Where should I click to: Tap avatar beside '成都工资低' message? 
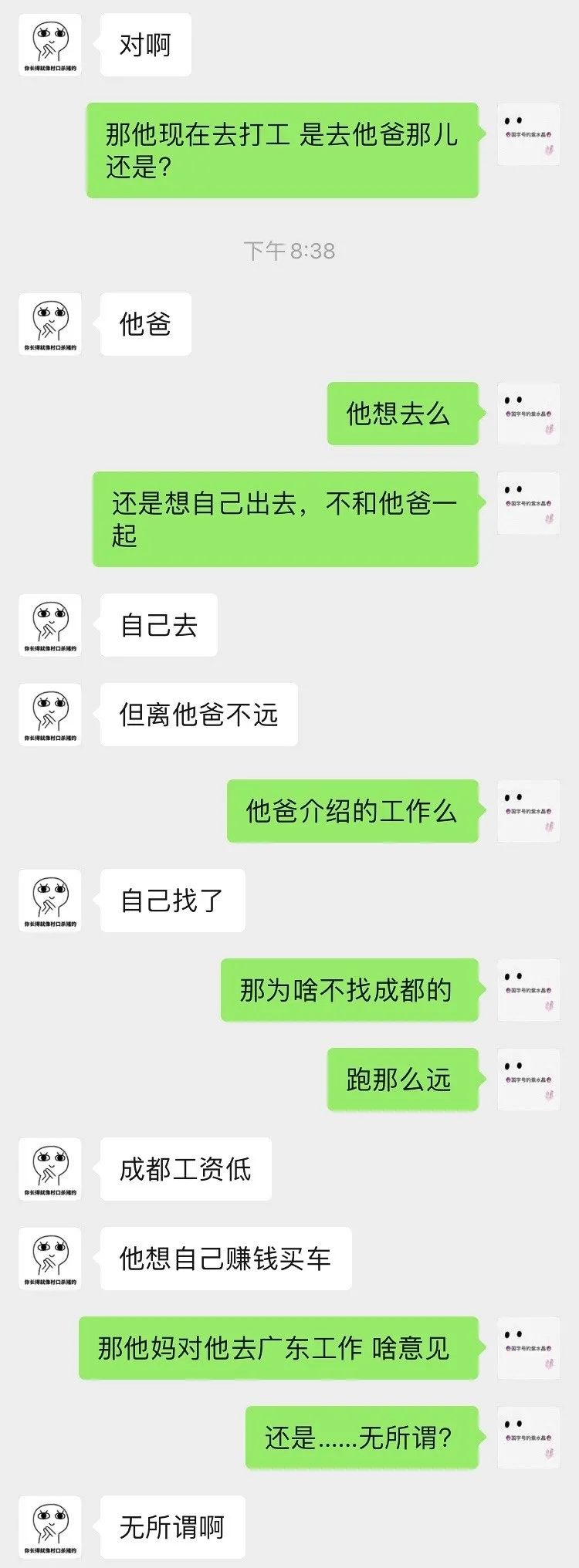click(x=50, y=1168)
